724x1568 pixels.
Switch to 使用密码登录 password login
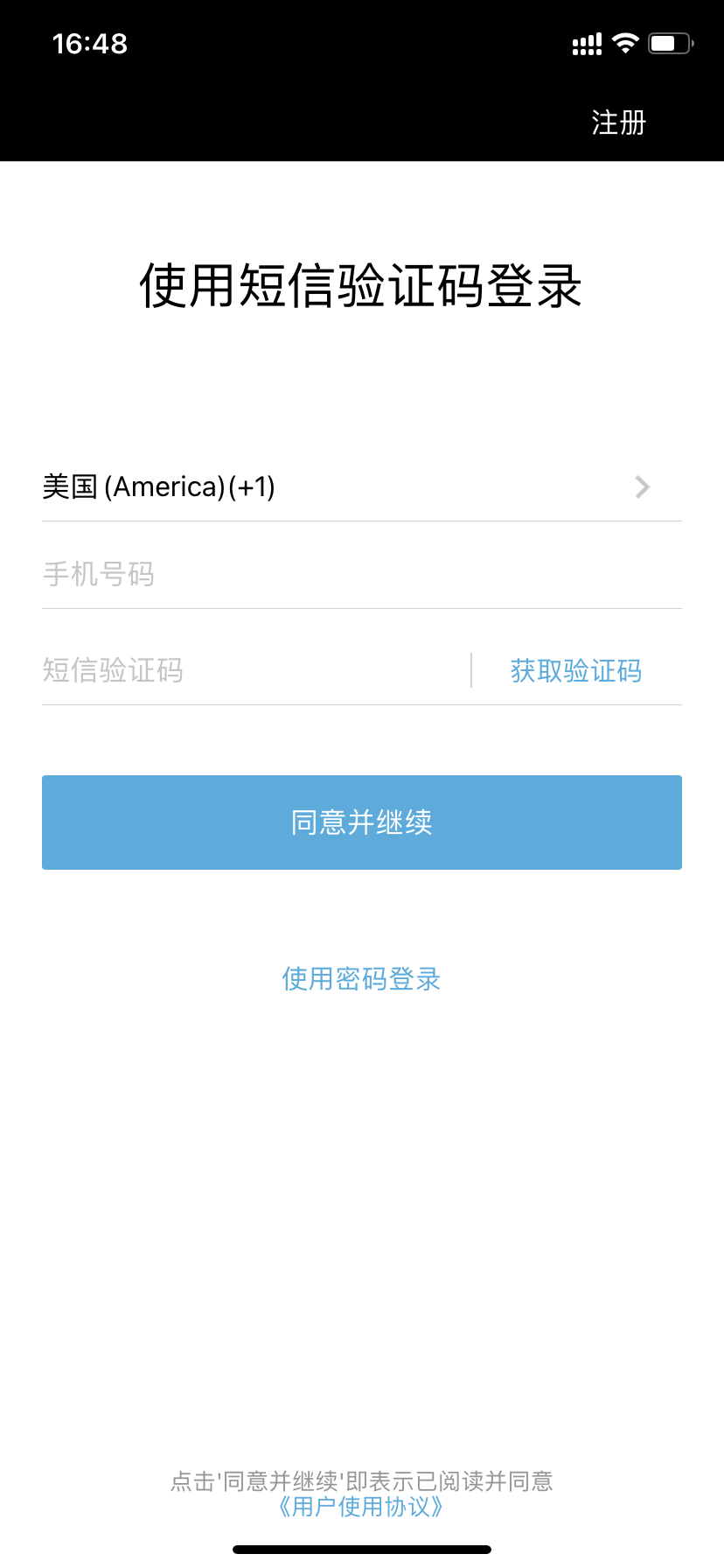click(x=361, y=978)
